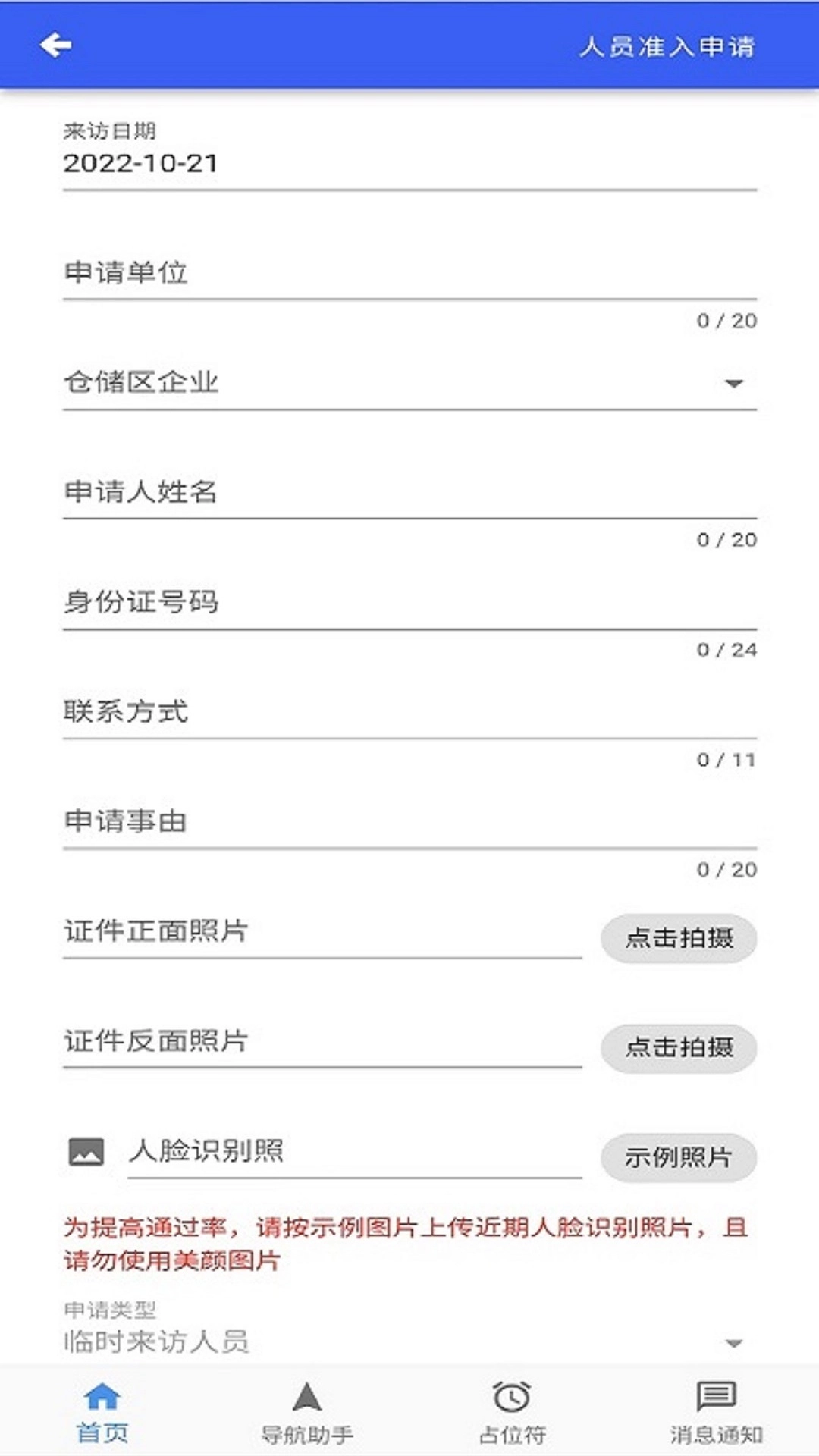The width and height of the screenshot is (819, 1456).
Task: Click the 来访日期 date field 2022-10-21
Action: click(409, 162)
